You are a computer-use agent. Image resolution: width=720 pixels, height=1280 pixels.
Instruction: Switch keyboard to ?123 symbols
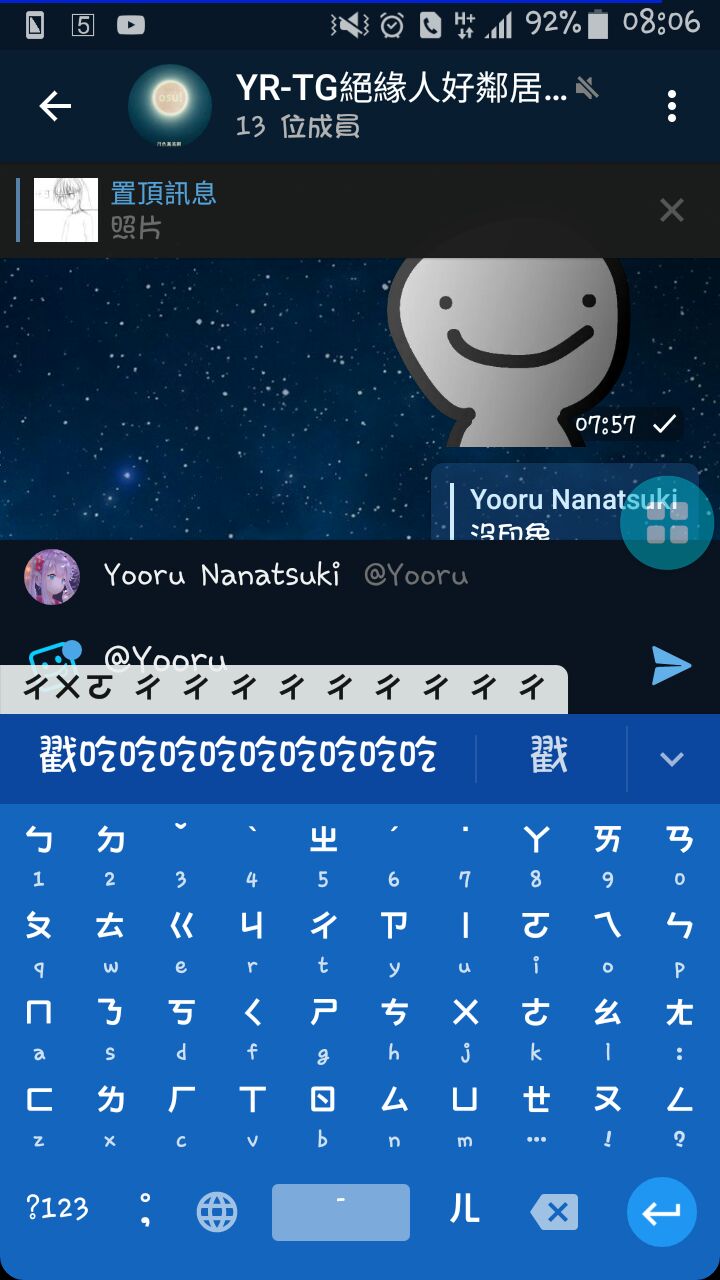57,1208
